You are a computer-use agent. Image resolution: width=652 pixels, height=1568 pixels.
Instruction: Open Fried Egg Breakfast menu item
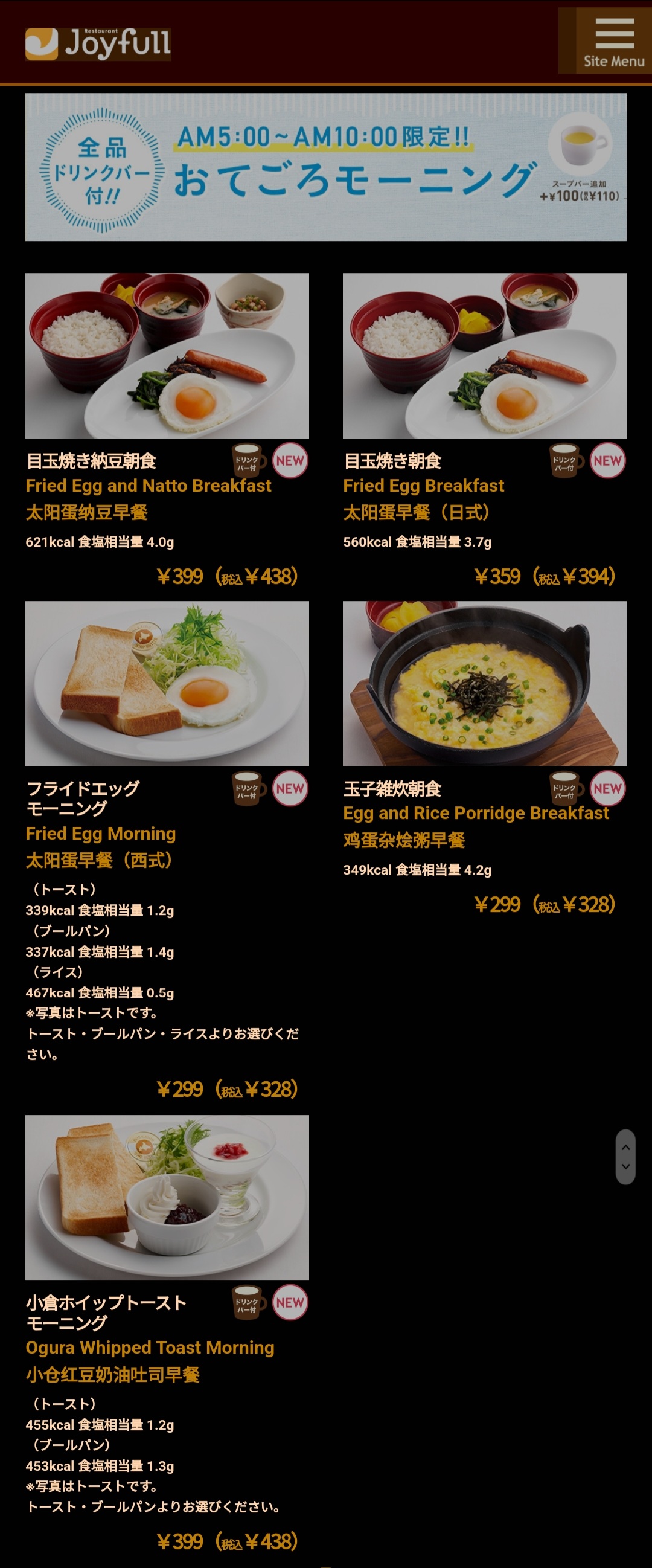pos(484,356)
